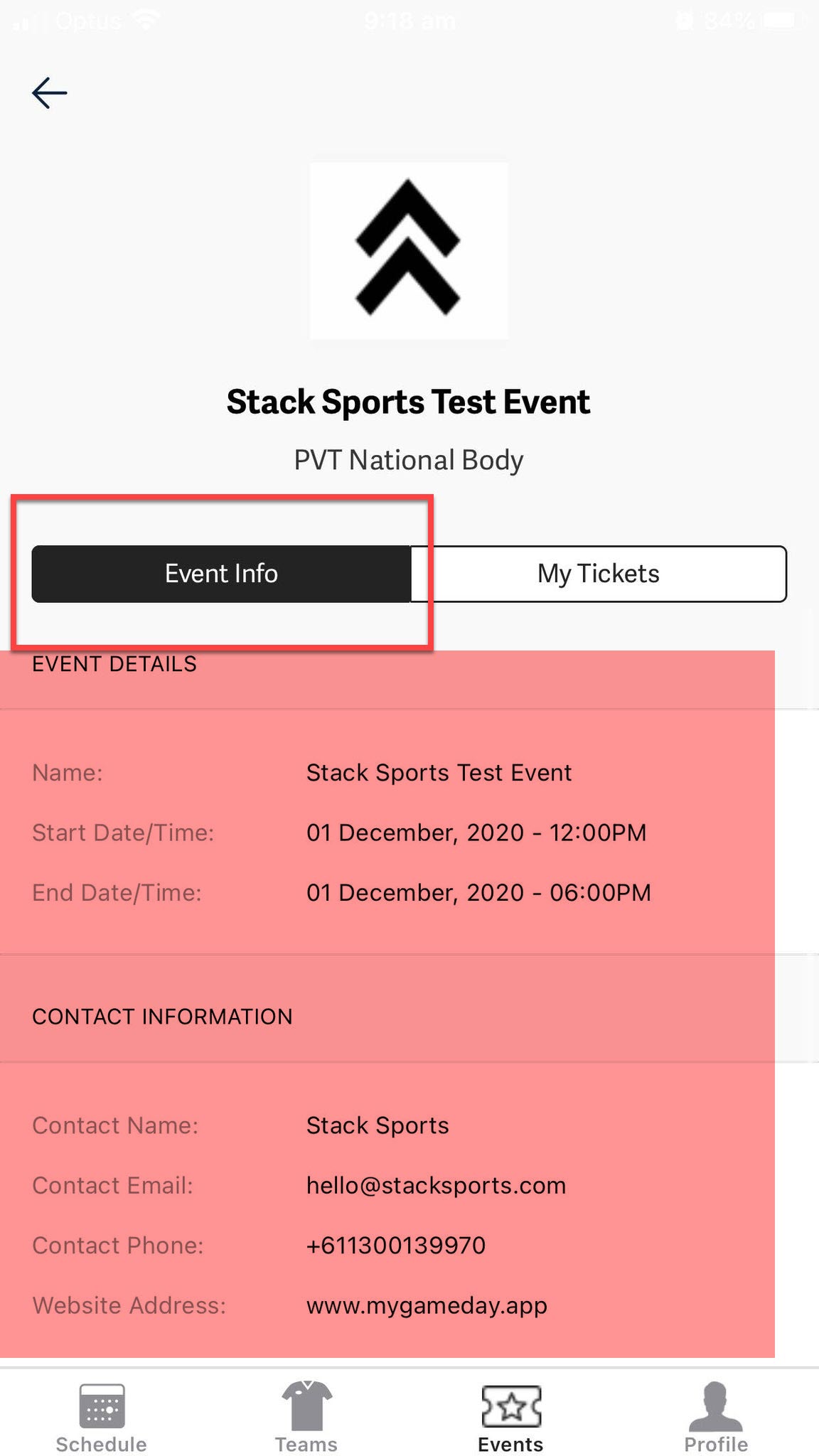Switch to My Tickets
Screen dimensions: 819x1456
coord(599,574)
